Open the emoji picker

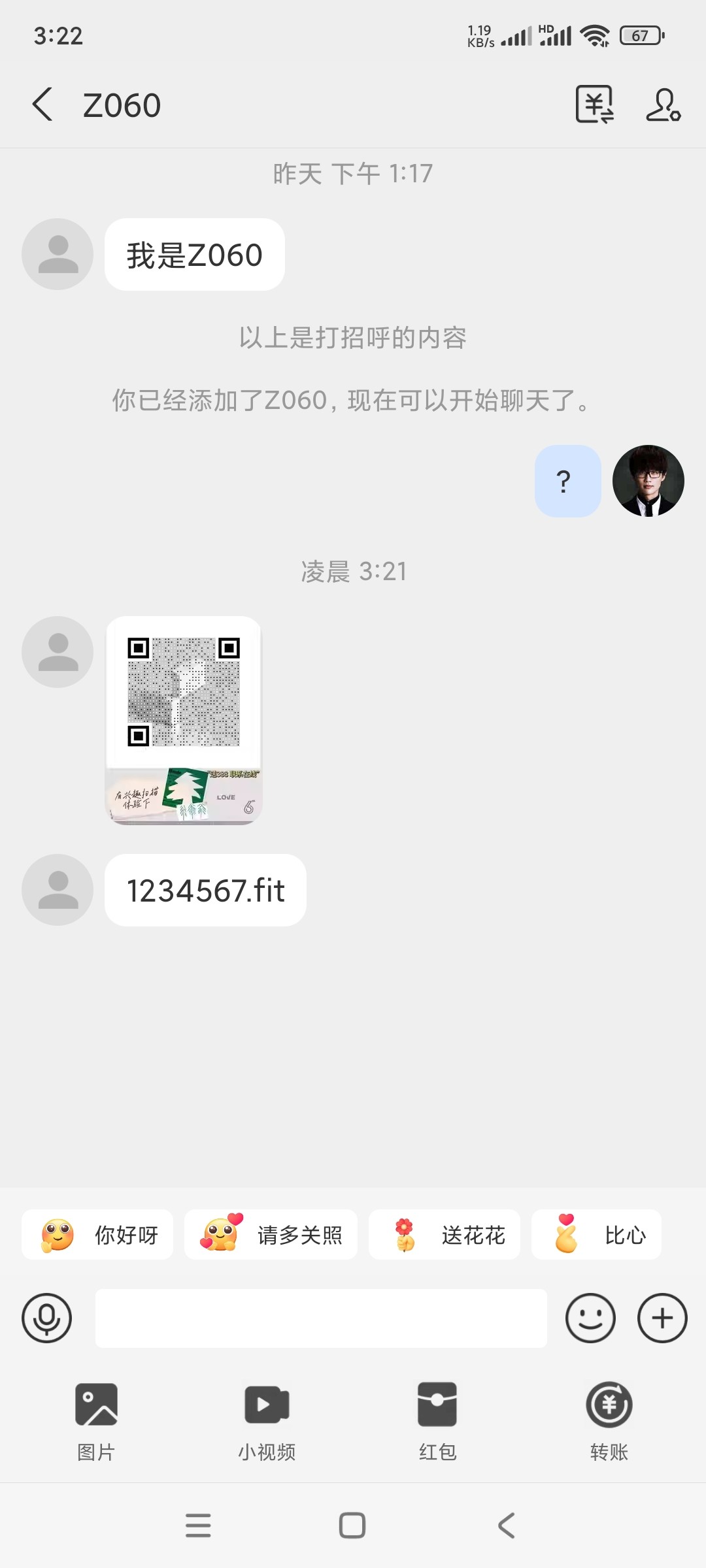[x=590, y=1318]
